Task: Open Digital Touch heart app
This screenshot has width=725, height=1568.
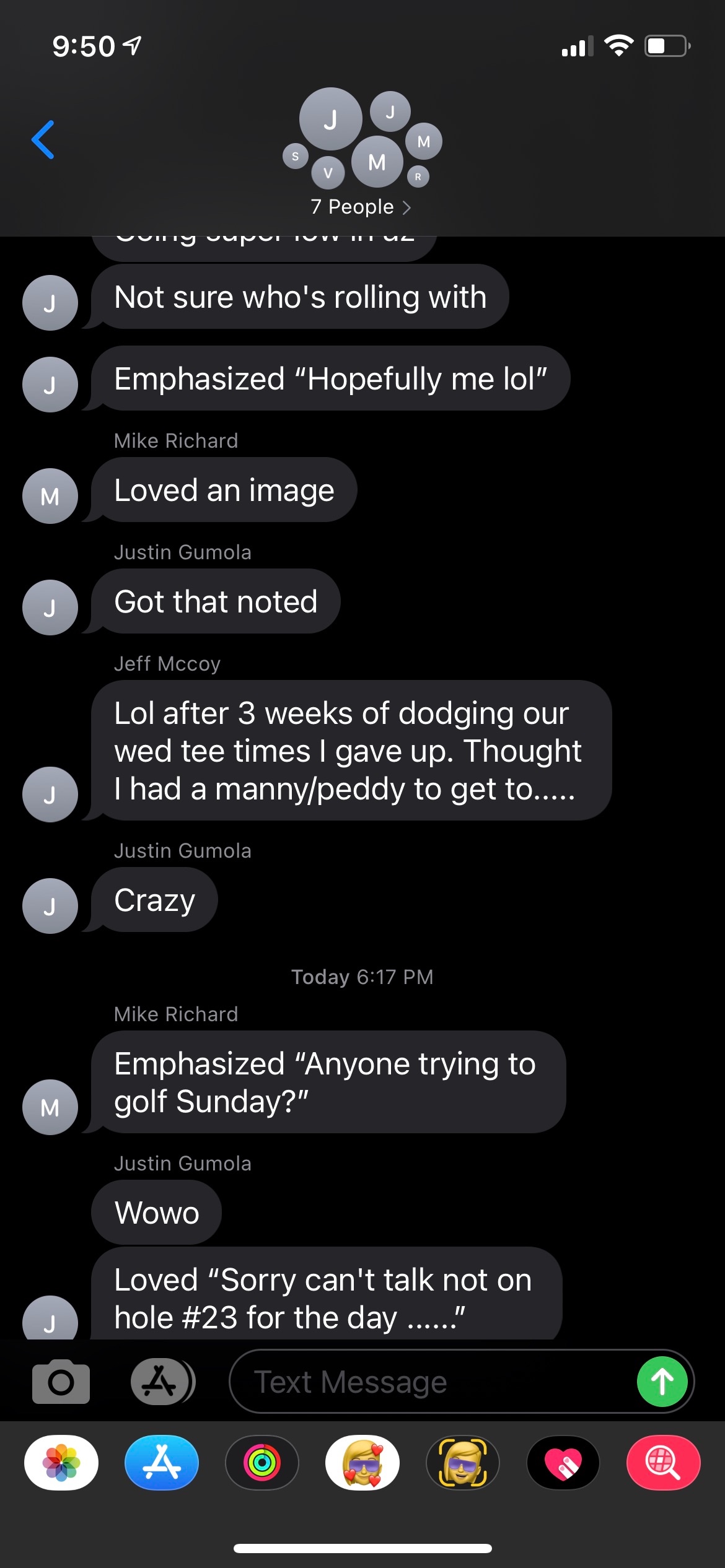Action: [563, 1463]
